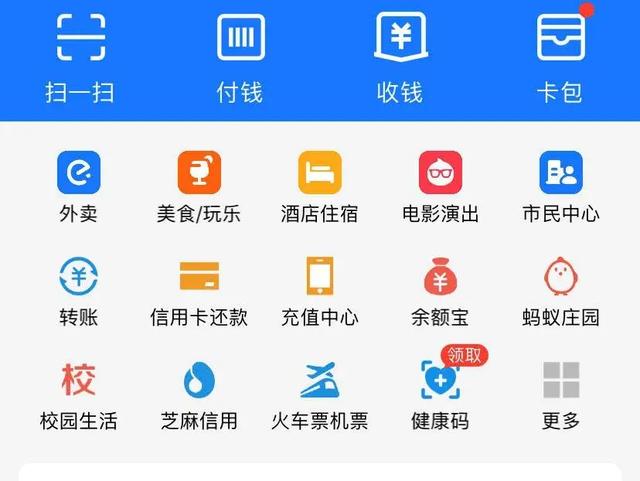
Task: Open 信用卡还款 credit card repayment
Action: 199,290
